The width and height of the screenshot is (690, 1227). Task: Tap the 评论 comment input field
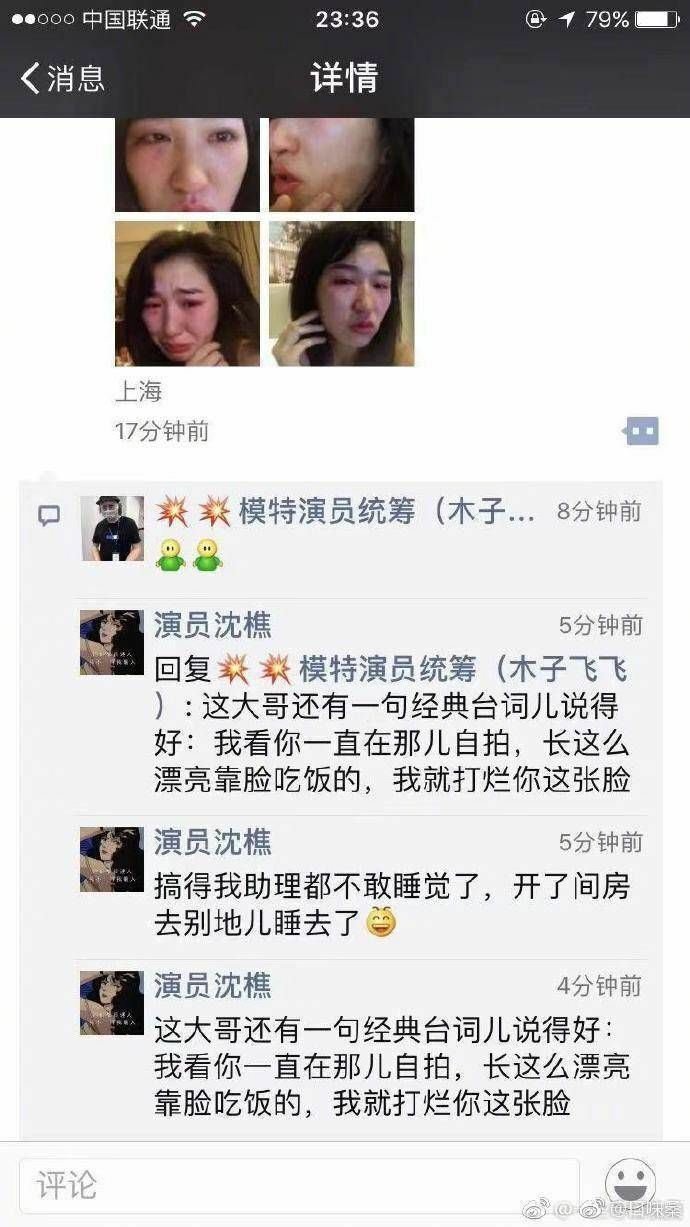click(x=298, y=1186)
